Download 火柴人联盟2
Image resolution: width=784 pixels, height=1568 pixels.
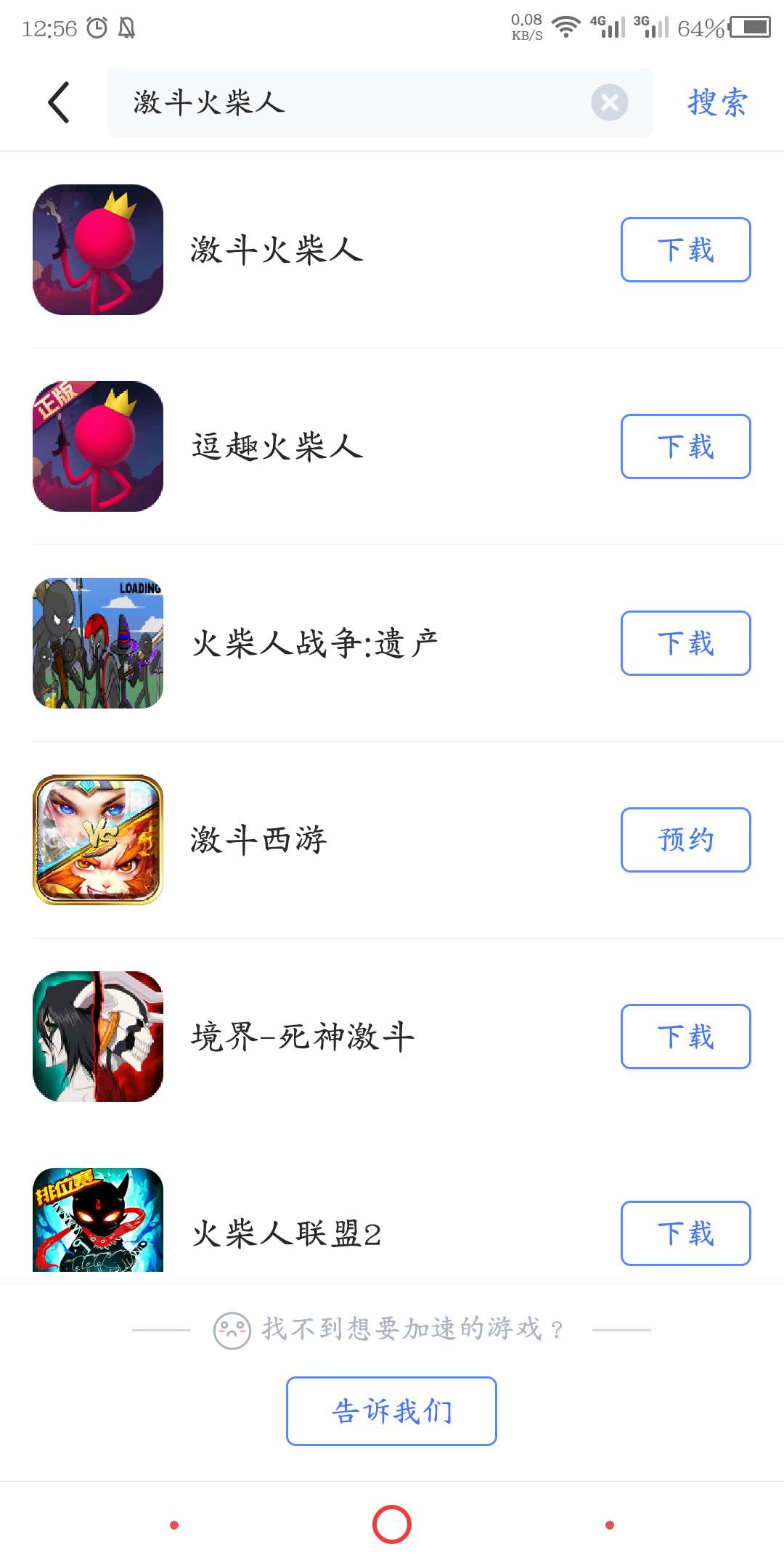pos(685,1233)
